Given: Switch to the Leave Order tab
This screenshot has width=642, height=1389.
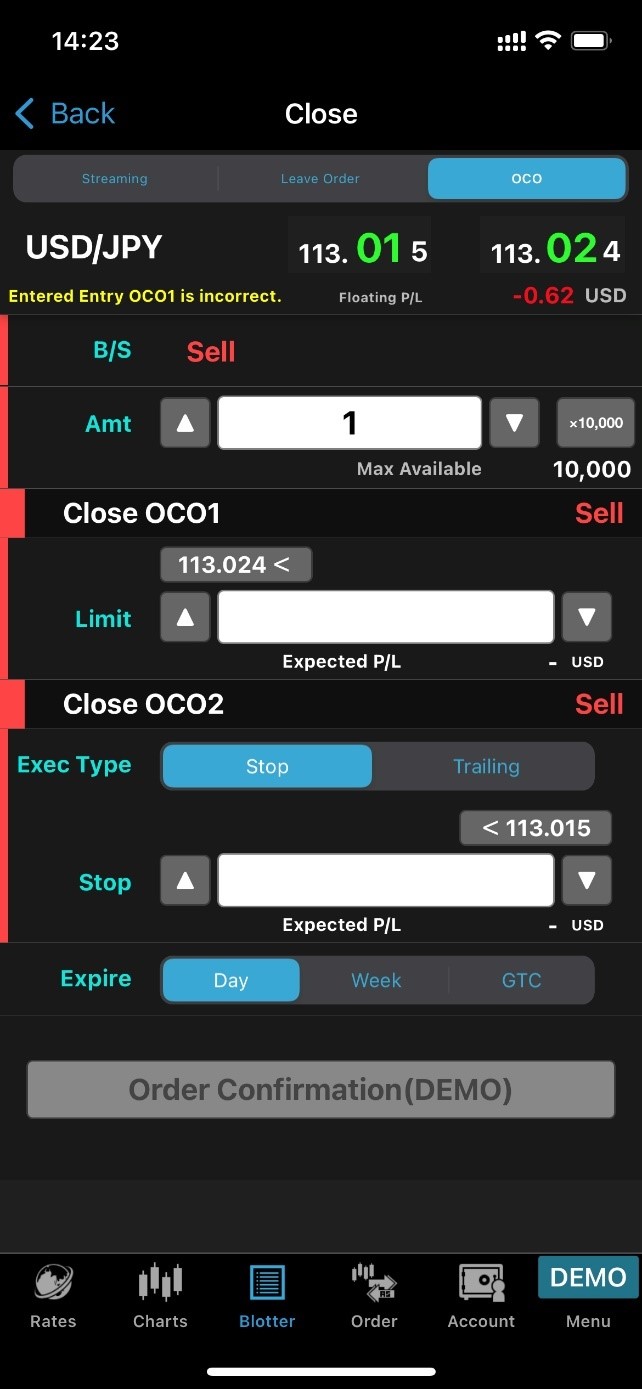Looking at the screenshot, I should click(x=320, y=179).
